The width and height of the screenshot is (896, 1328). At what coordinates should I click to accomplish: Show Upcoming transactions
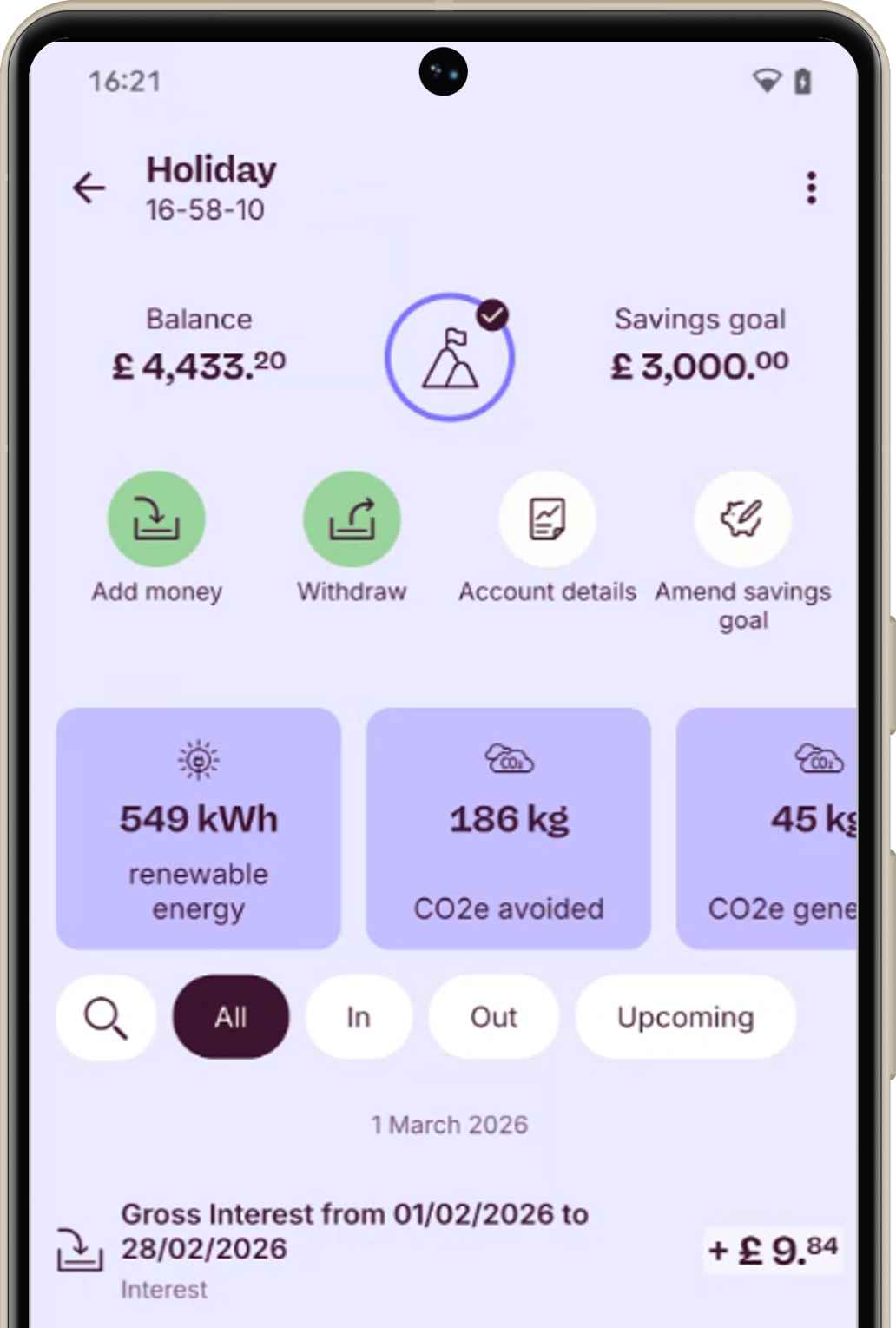point(684,1017)
